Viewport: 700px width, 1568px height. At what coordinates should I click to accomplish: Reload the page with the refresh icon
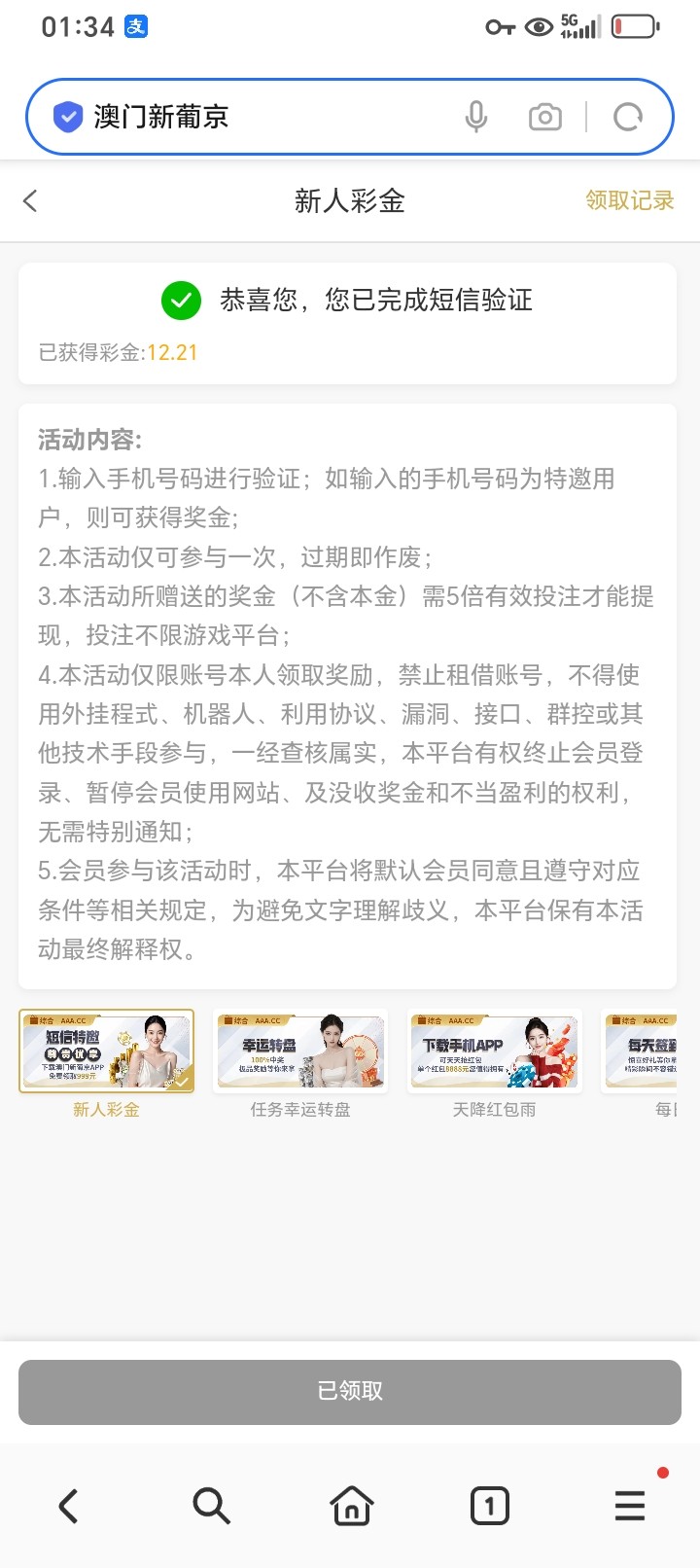628,118
